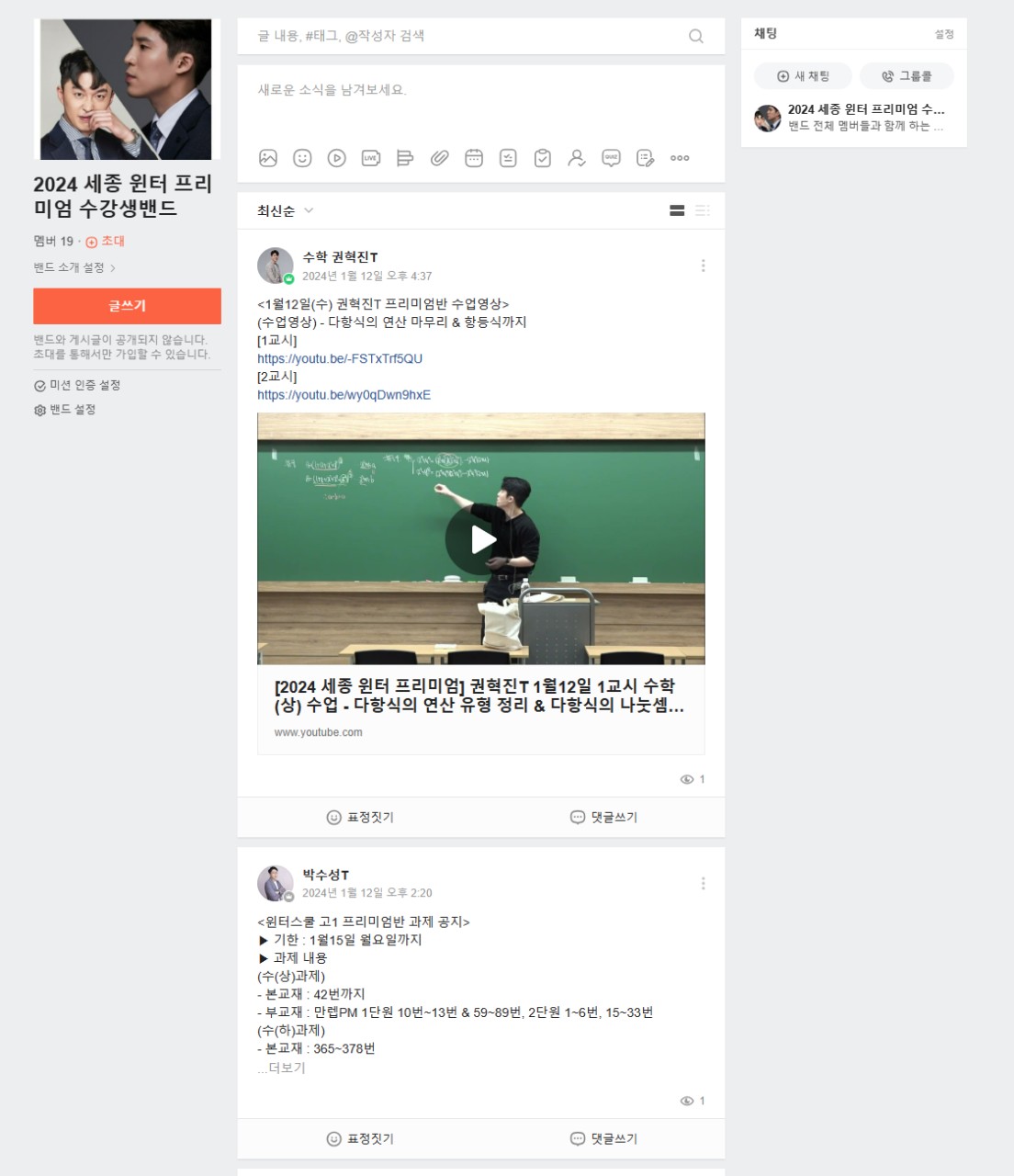1014x1176 pixels.
Task: Open overflow menu on 수학 권혁진T's post
Action: pos(703,266)
